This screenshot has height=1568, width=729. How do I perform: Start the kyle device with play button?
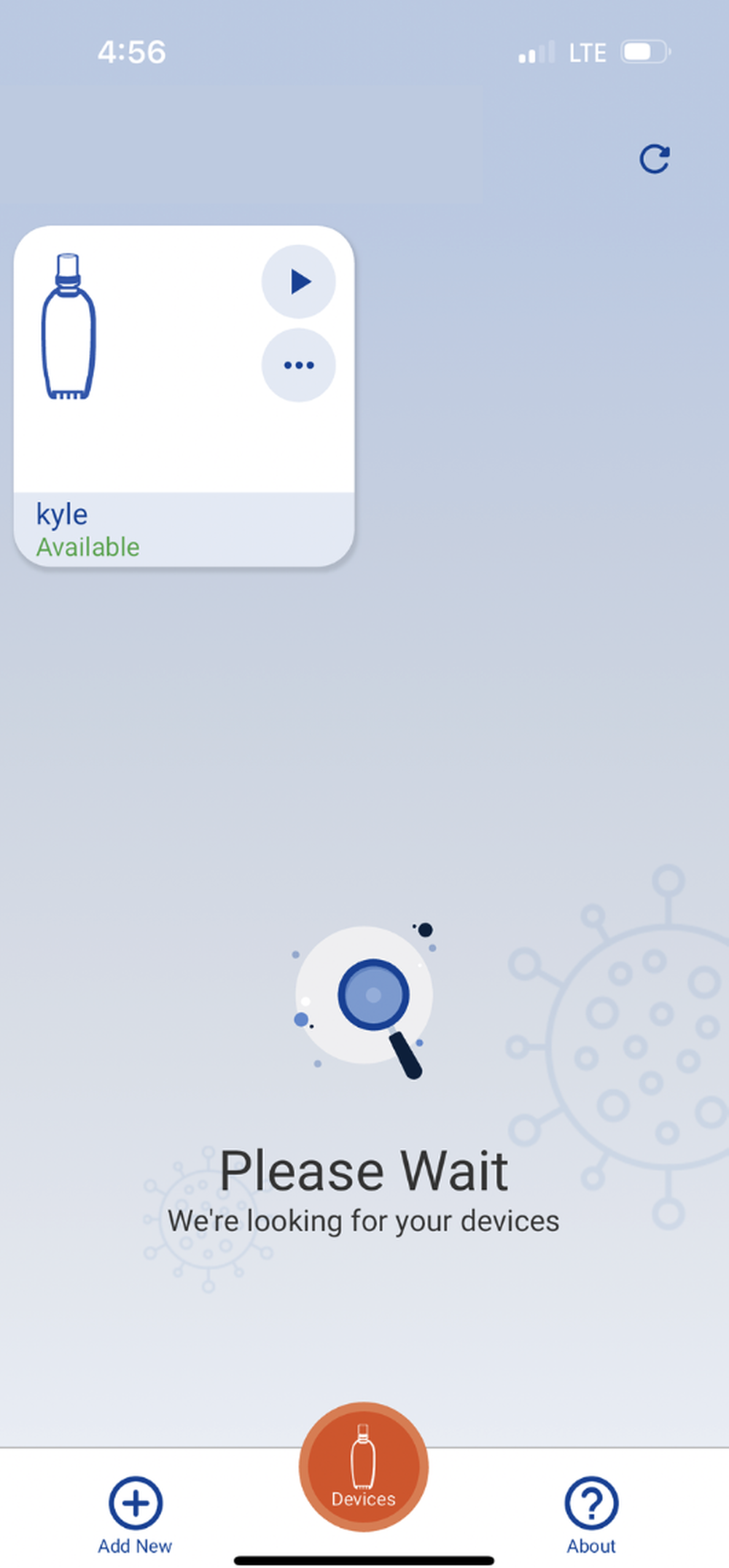pyautogui.click(x=299, y=281)
